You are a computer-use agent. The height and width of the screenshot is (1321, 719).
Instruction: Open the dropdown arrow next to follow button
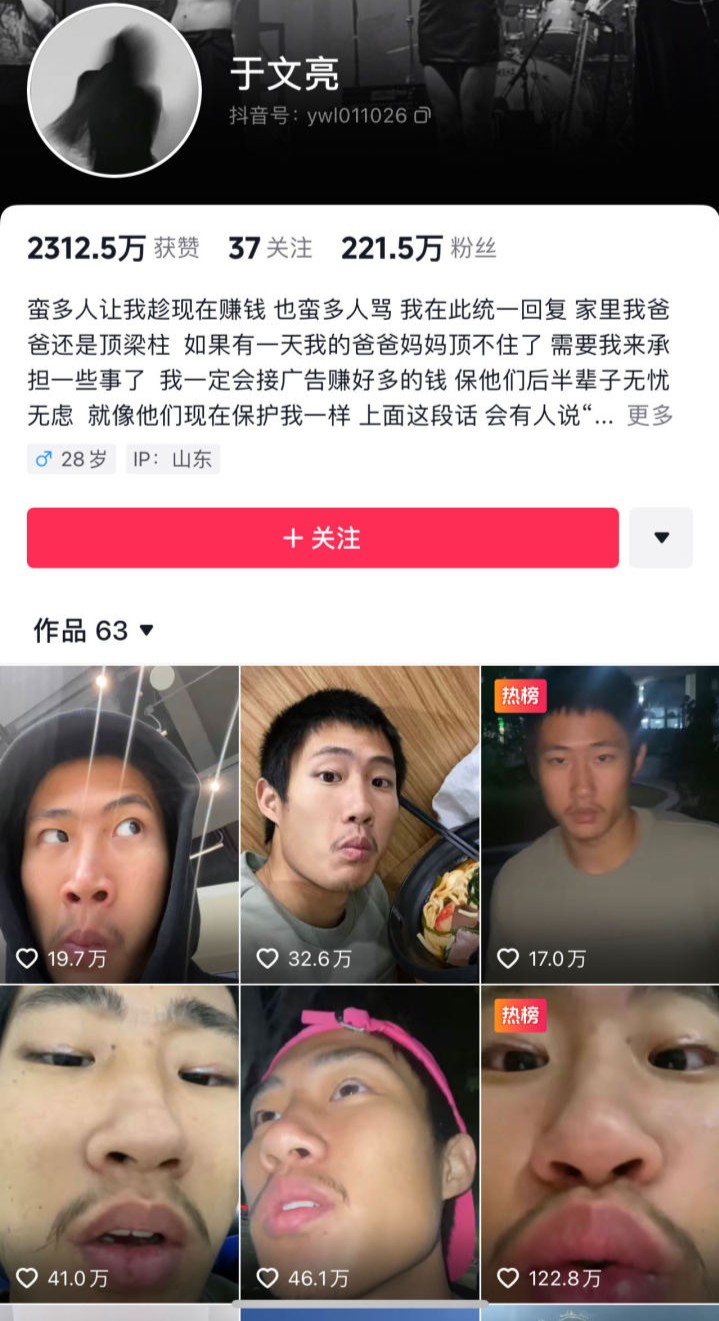(661, 538)
